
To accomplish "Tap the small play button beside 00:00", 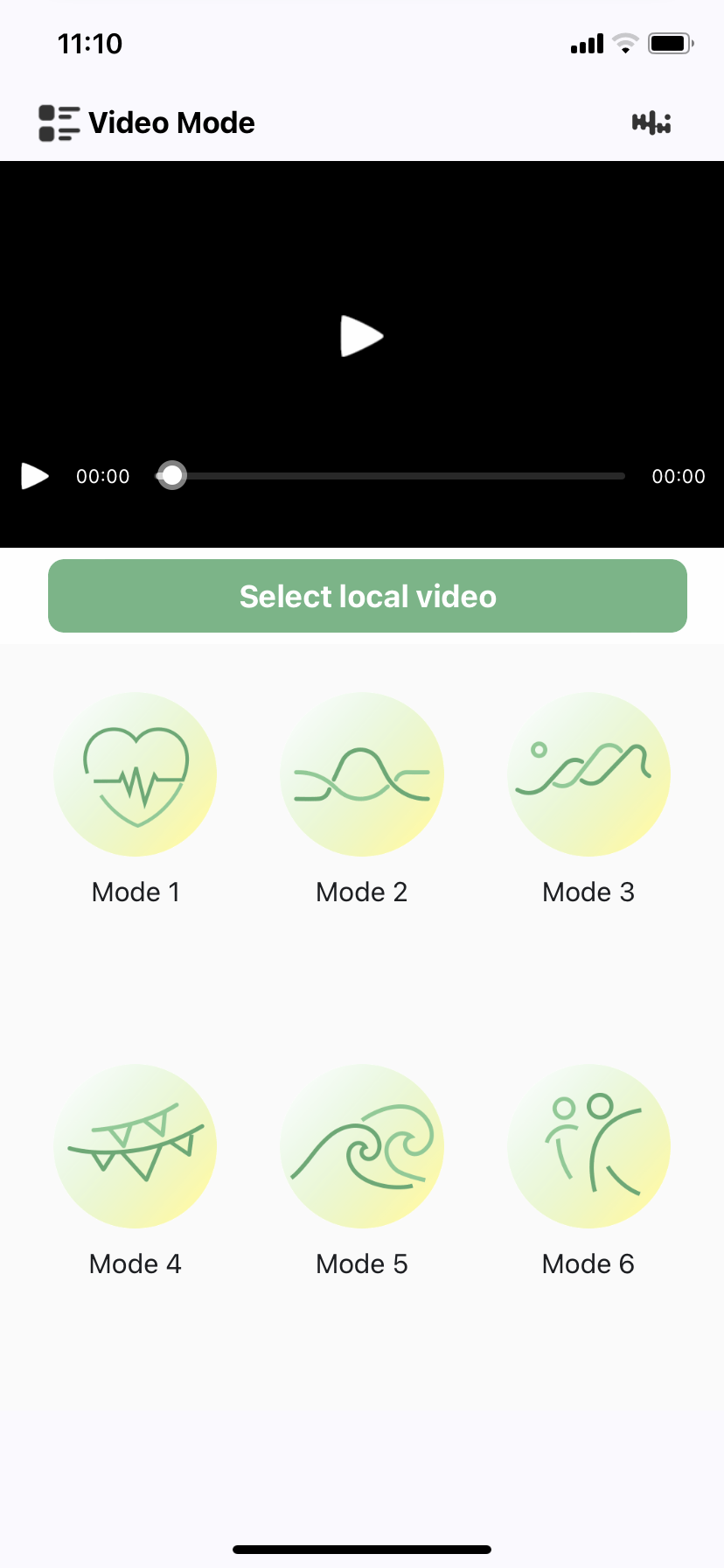I will 35,476.
